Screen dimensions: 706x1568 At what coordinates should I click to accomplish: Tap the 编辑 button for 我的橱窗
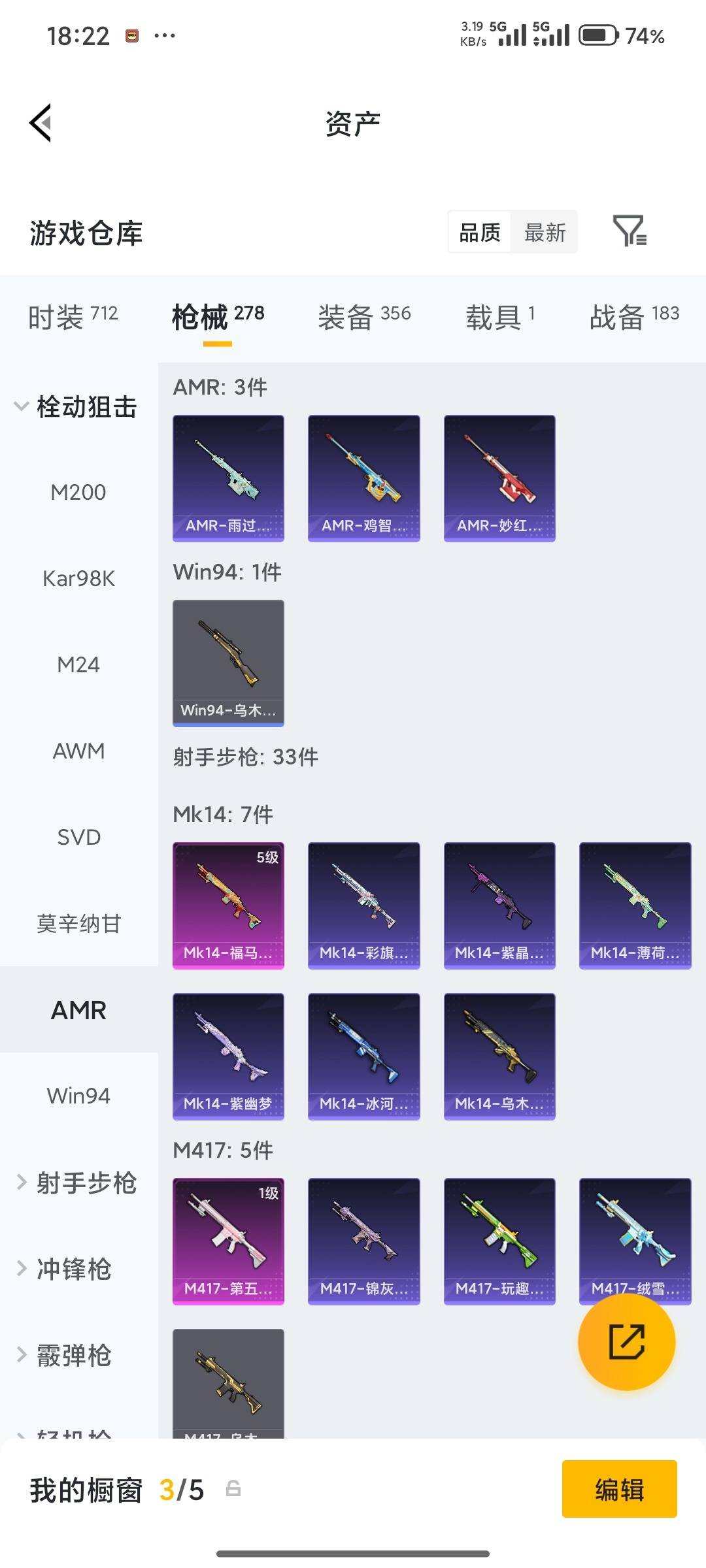coord(619,1489)
